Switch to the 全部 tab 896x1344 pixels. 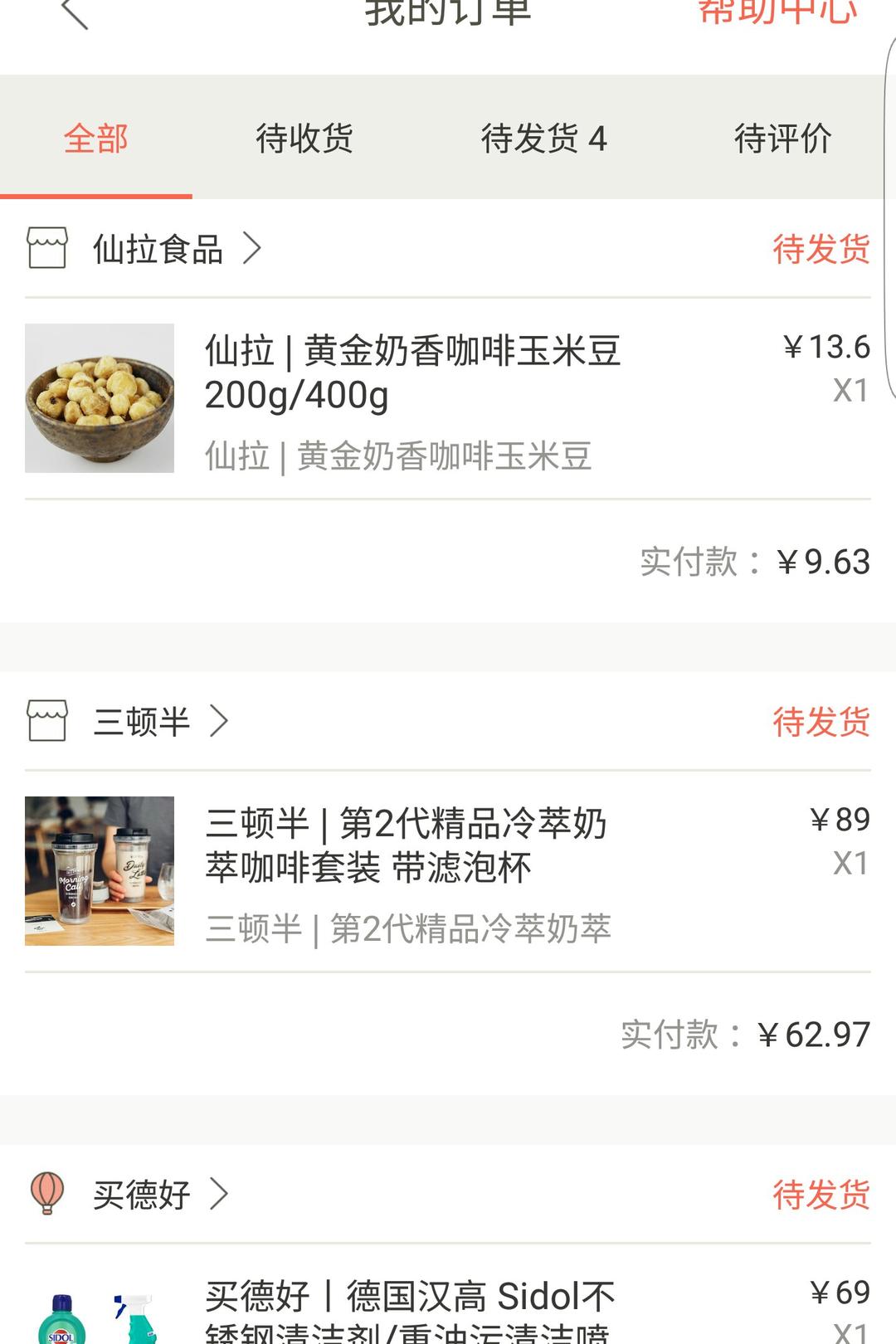coord(96,139)
